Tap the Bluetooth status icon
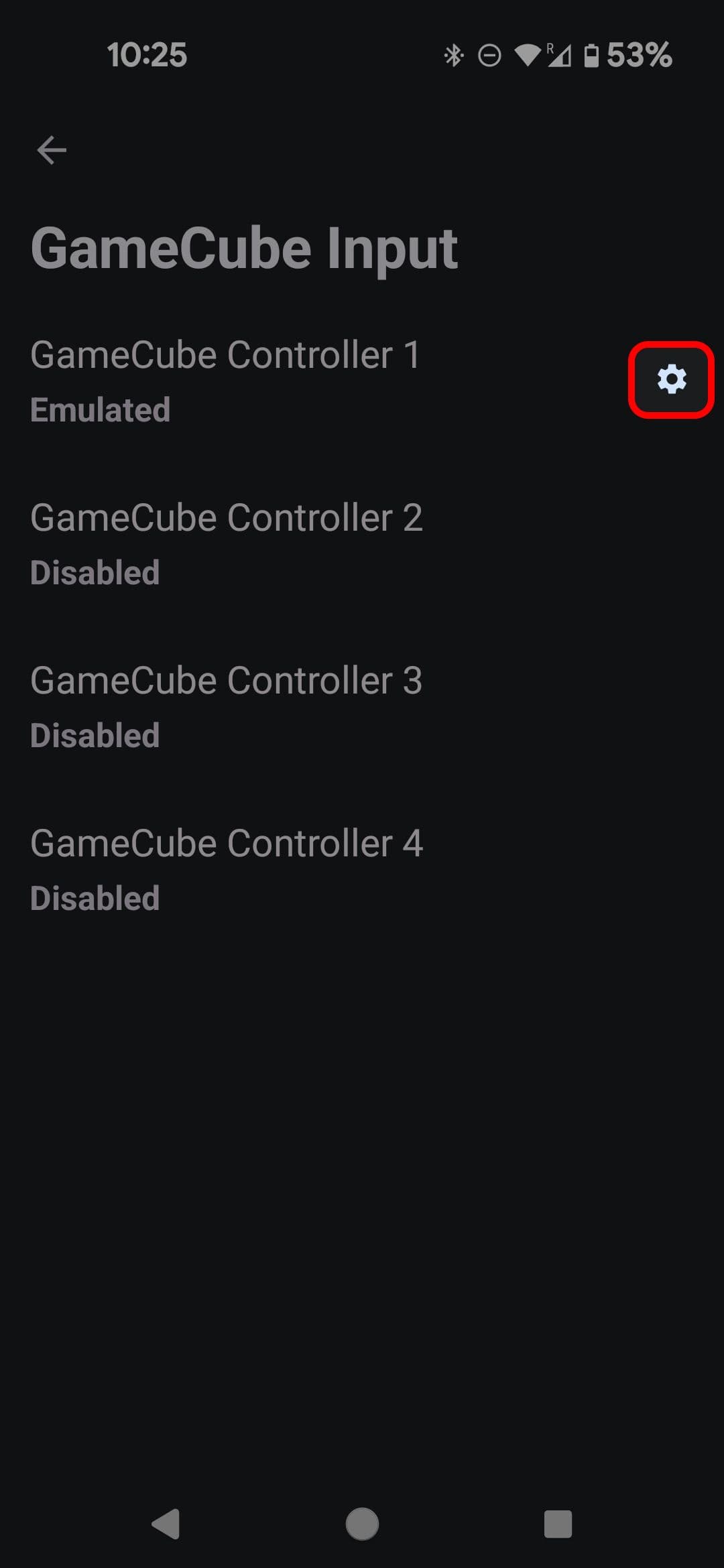 453,56
